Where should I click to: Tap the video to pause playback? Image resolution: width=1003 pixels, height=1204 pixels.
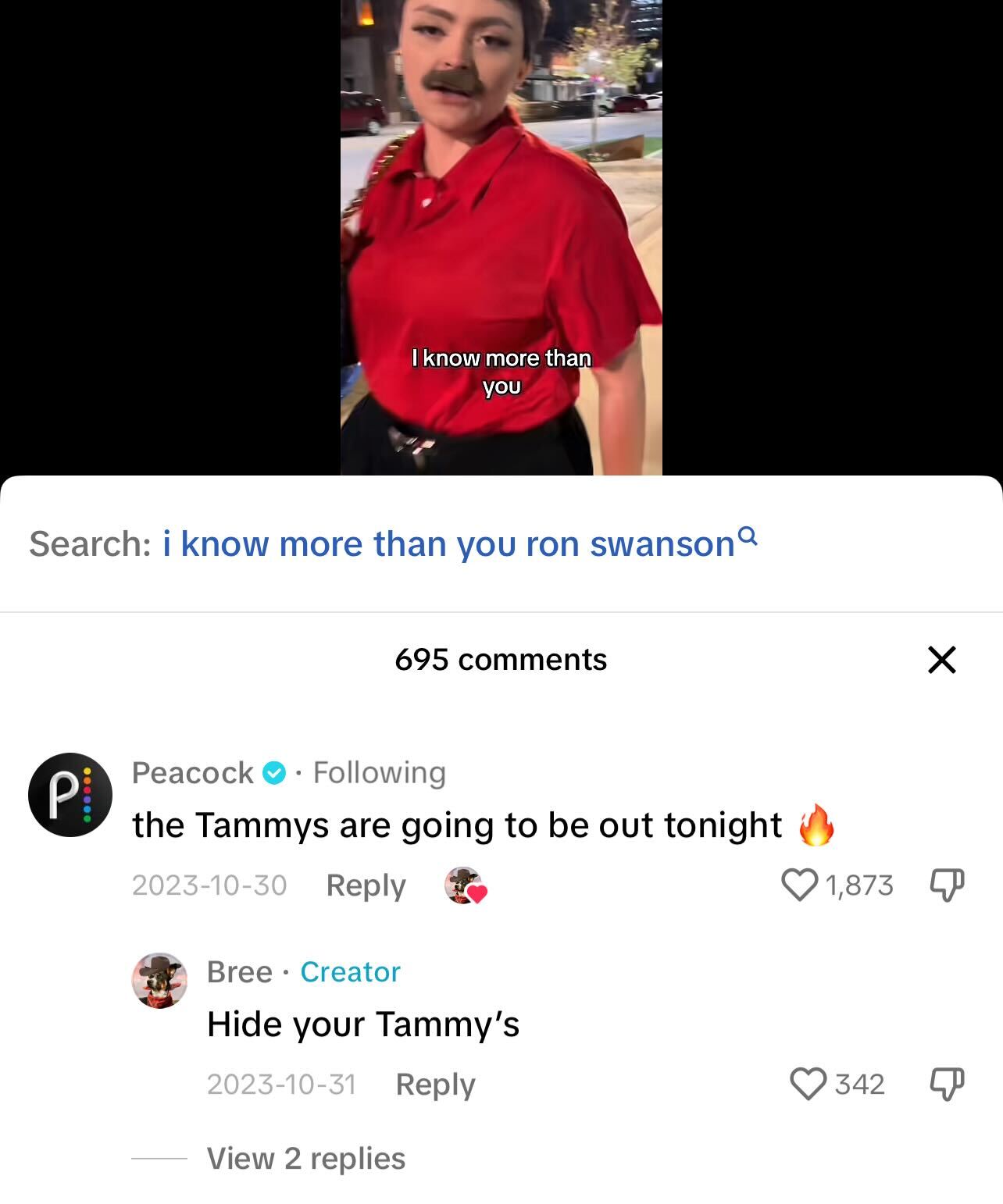501,234
